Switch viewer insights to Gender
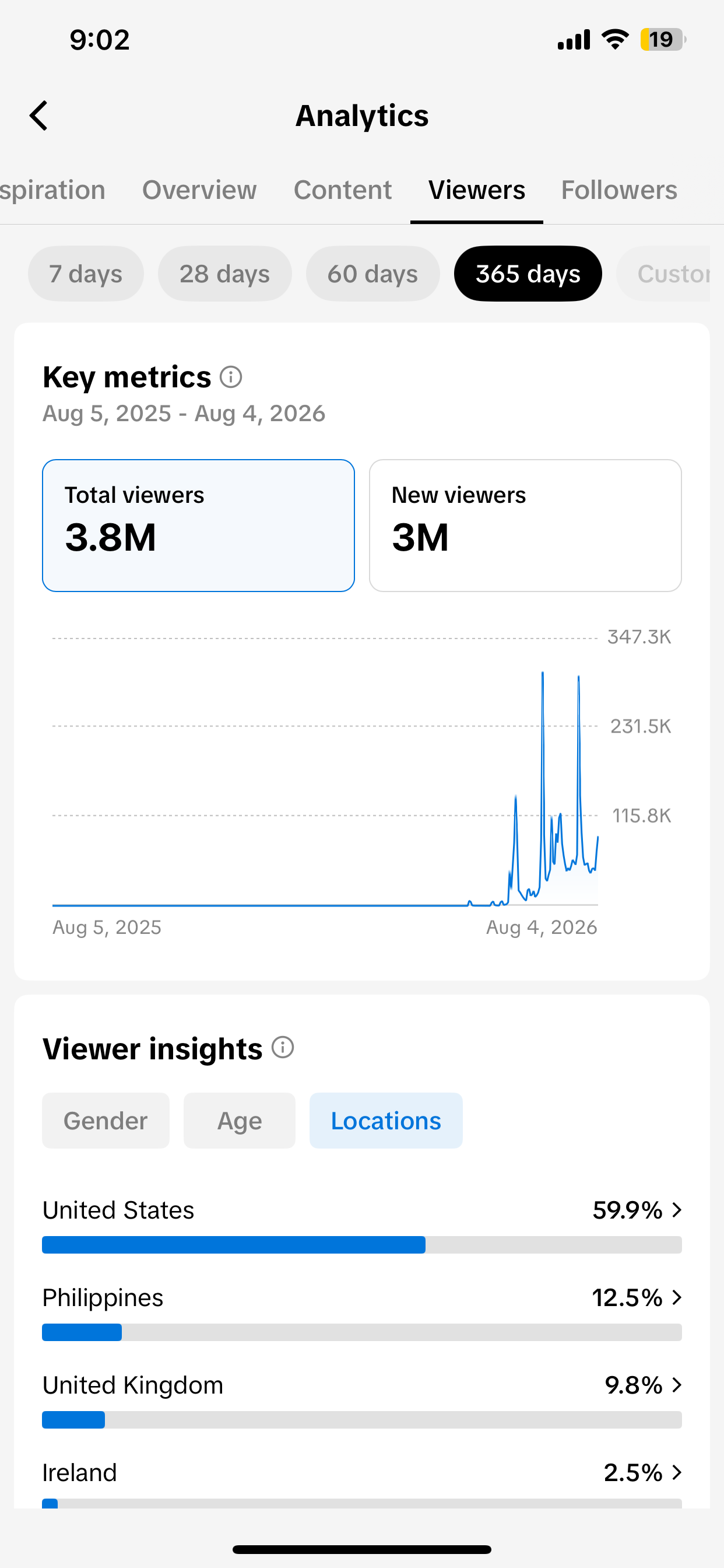The image size is (724, 1568). pyautogui.click(x=106, y=1121)
